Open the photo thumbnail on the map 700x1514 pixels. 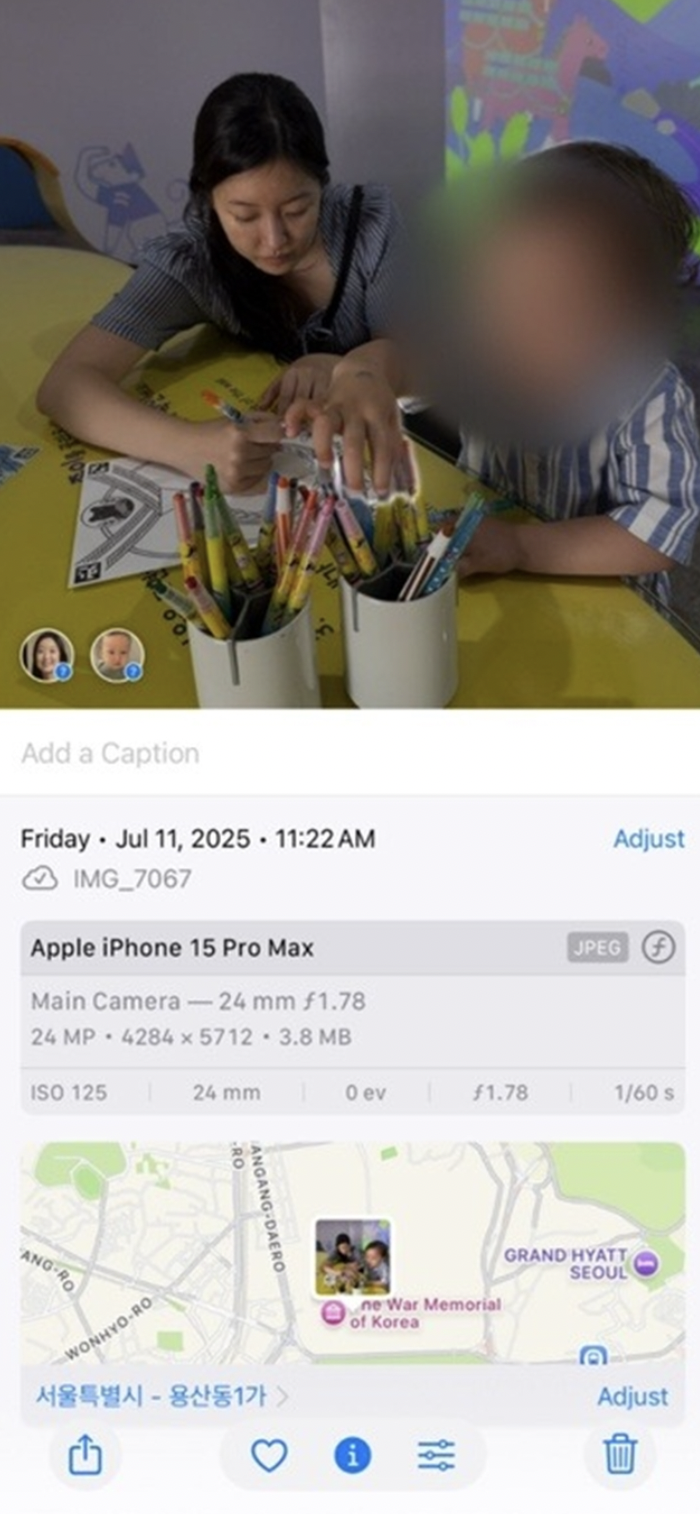(x=353, y=1256)
